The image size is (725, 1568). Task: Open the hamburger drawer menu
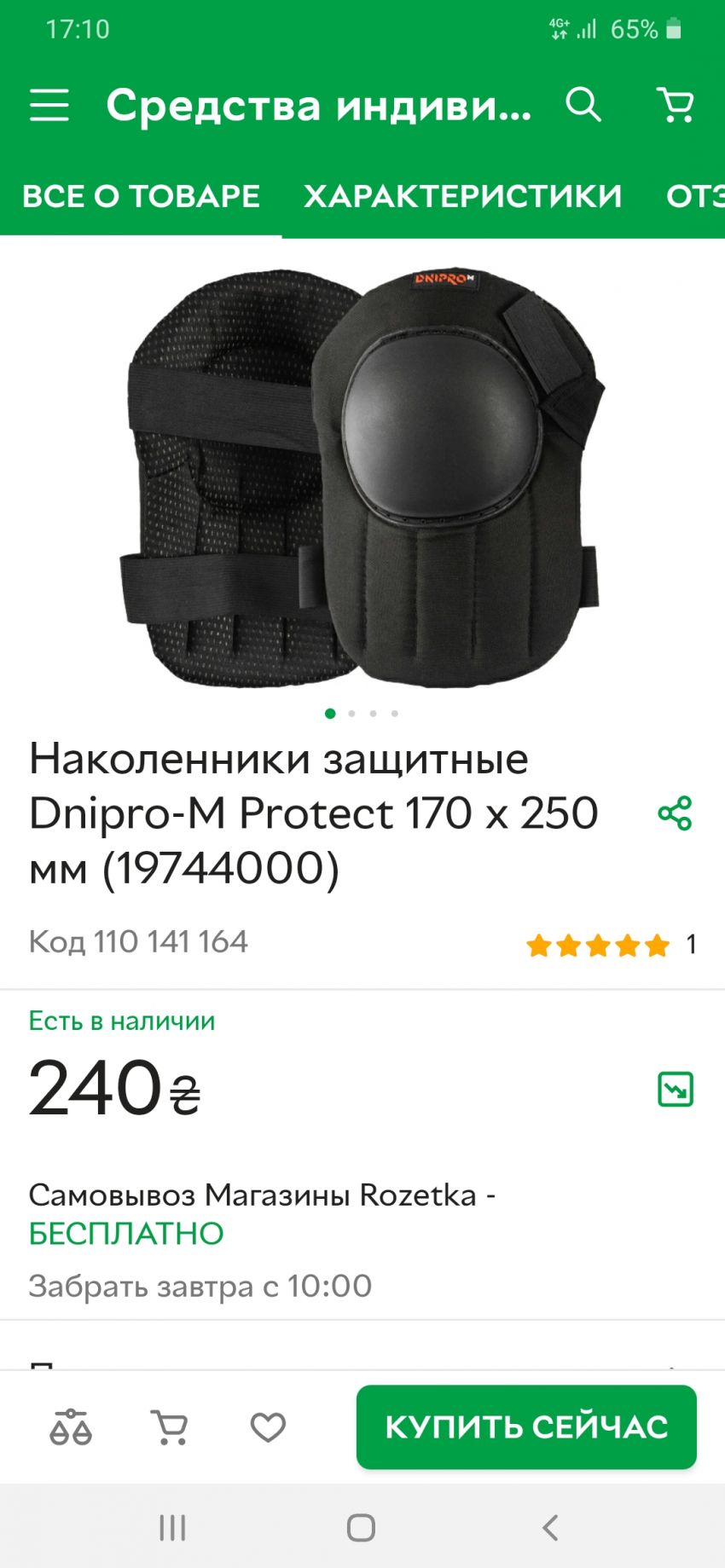[49, 106]
